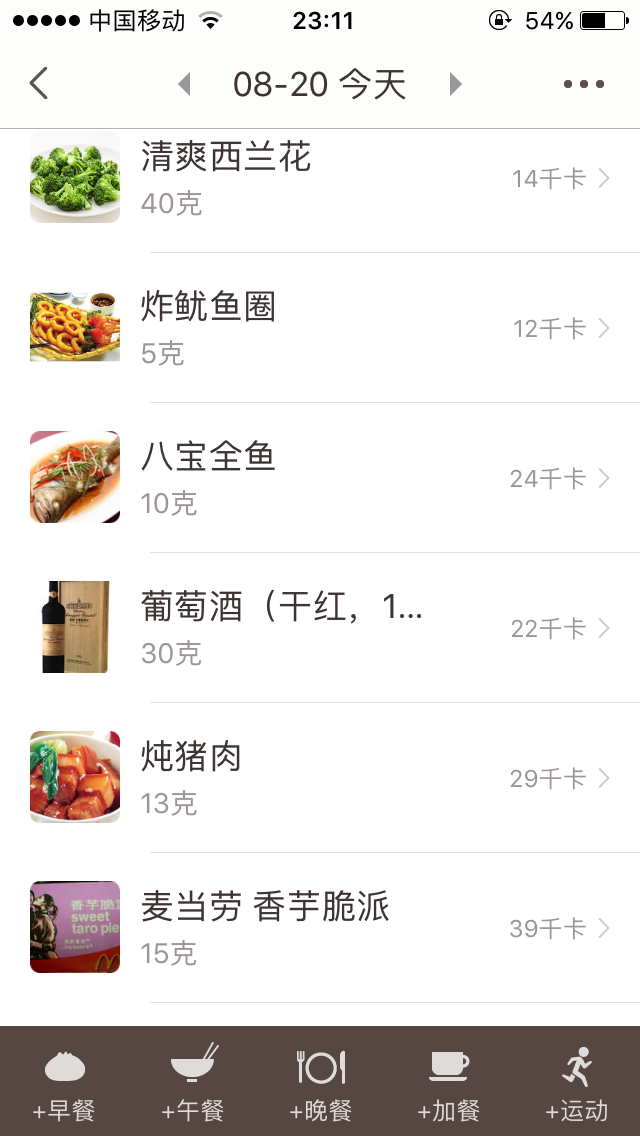
Task: Open the 清爽西兰花 food entry
Action: tap(320, 178)
